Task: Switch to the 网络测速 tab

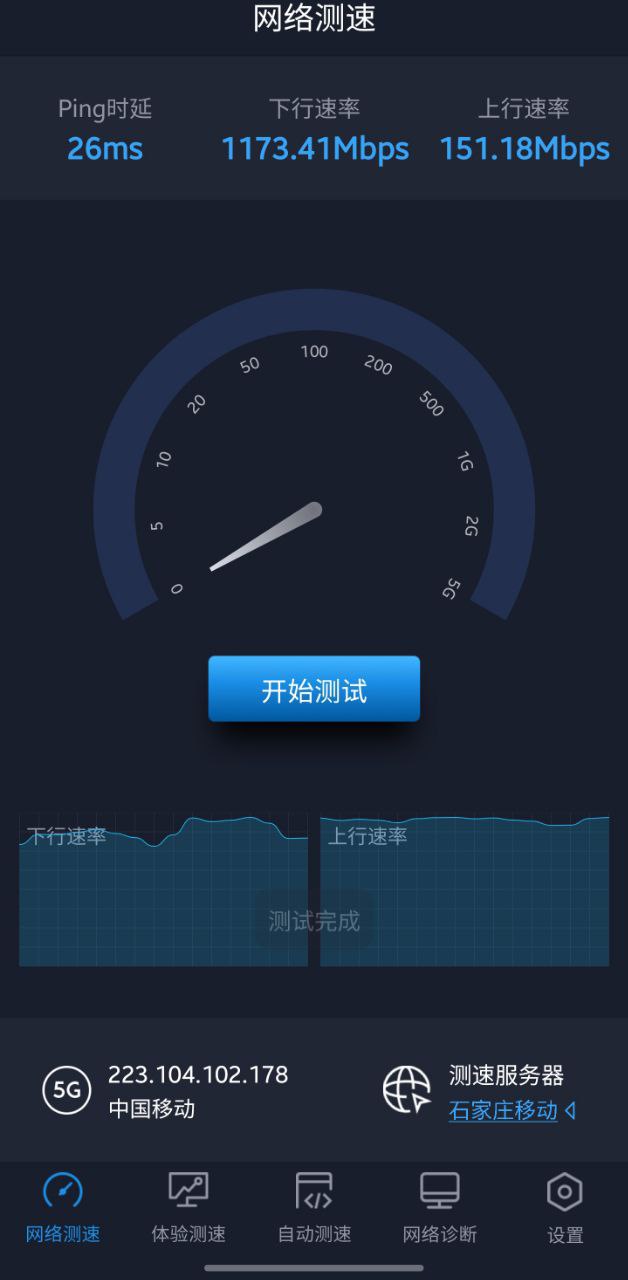Action: 63,1207
